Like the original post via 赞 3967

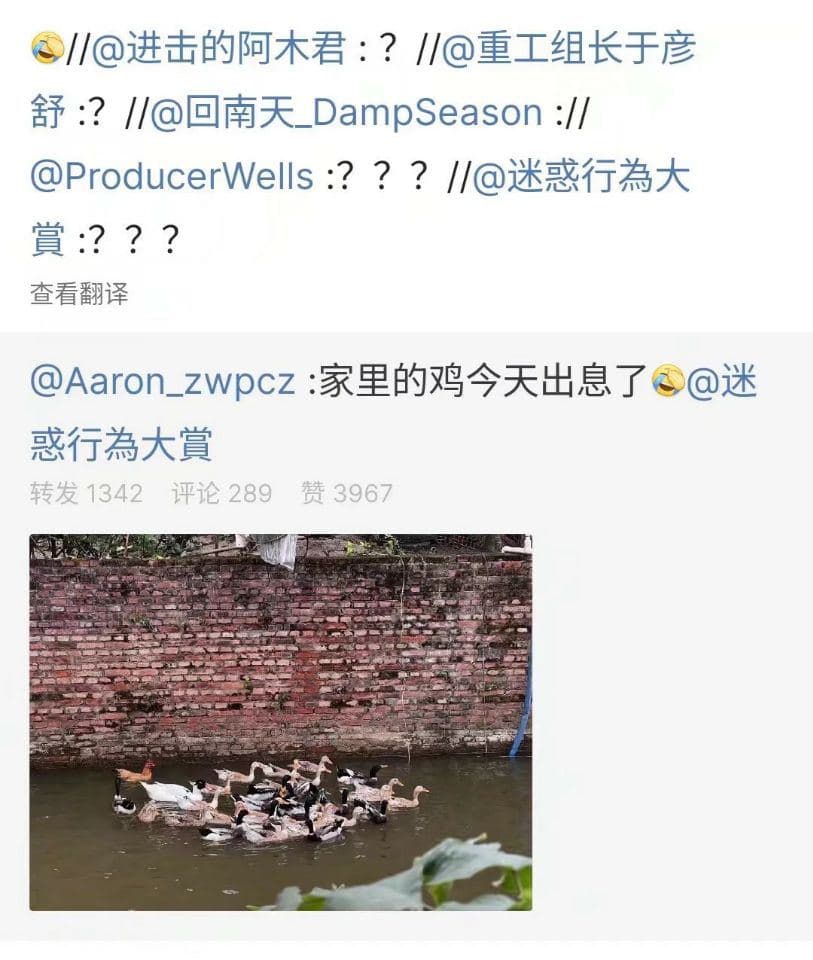(347, 493)
